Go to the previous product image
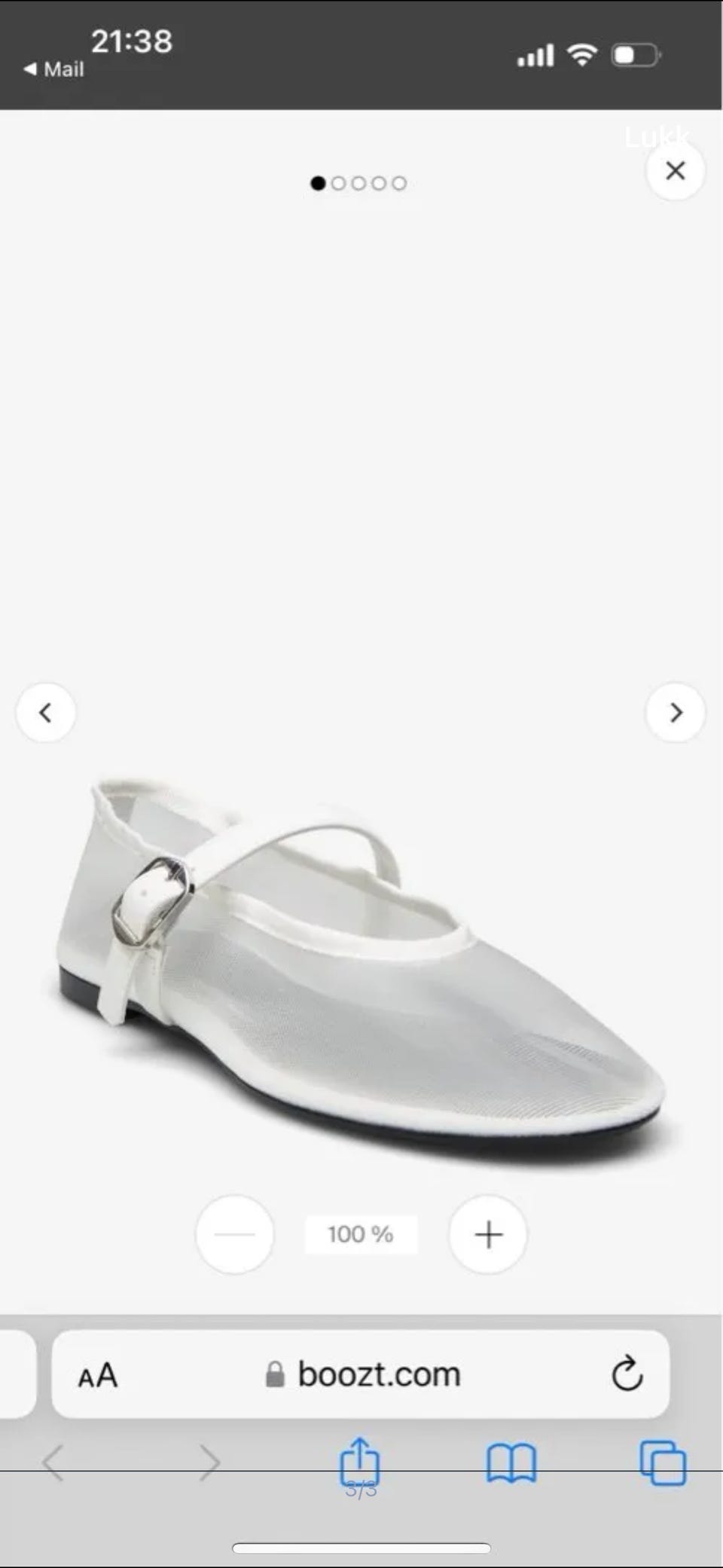 (45, 712)
